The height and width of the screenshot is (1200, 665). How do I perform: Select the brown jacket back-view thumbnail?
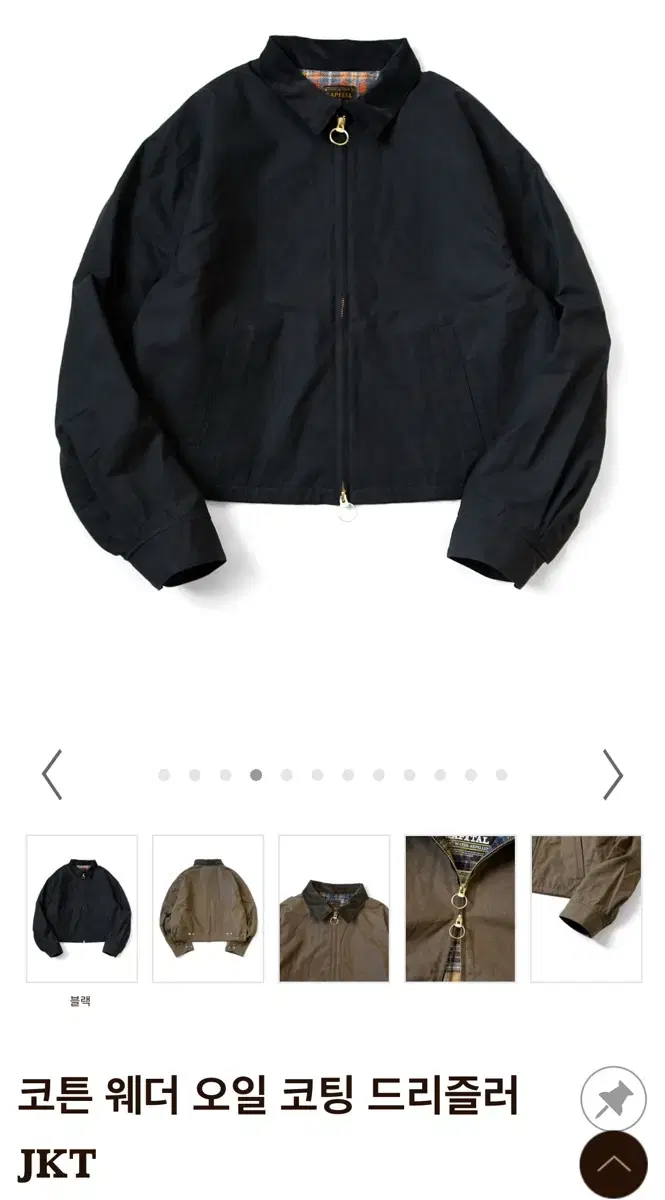[208, 909]
